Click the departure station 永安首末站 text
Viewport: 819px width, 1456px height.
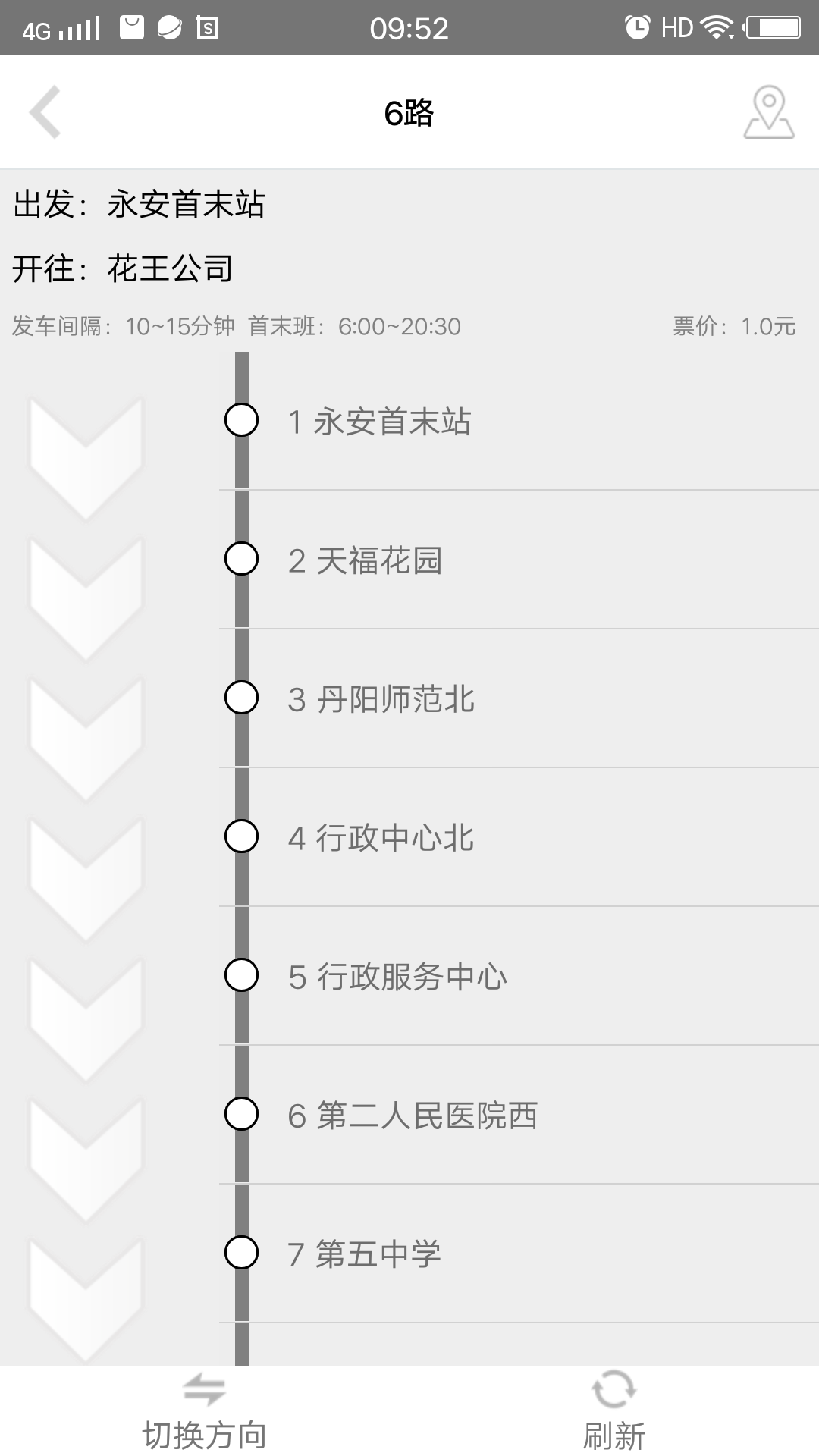pyautogui.click(x=190, y=202)
